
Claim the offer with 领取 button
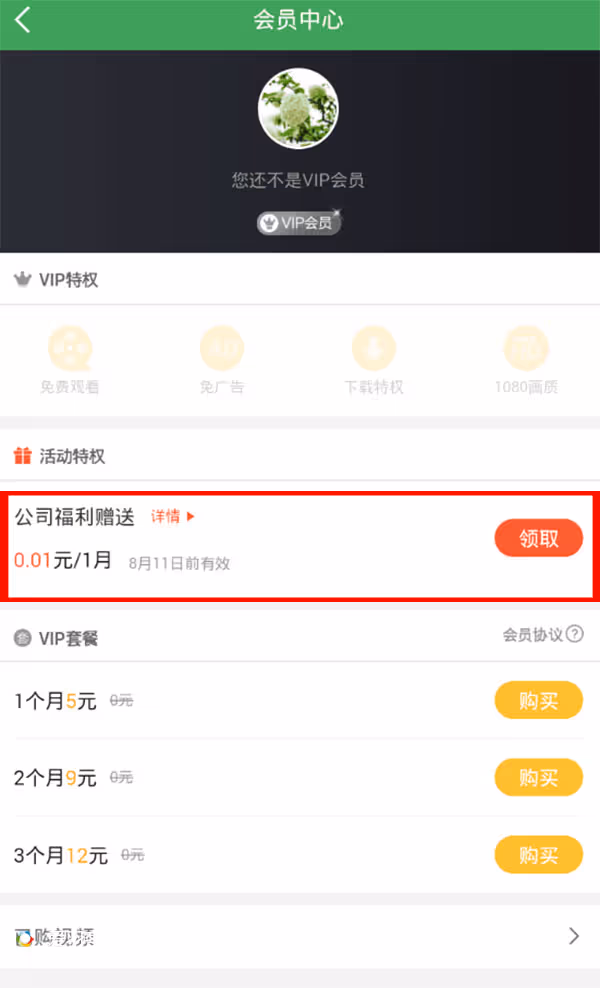point(538,539)
